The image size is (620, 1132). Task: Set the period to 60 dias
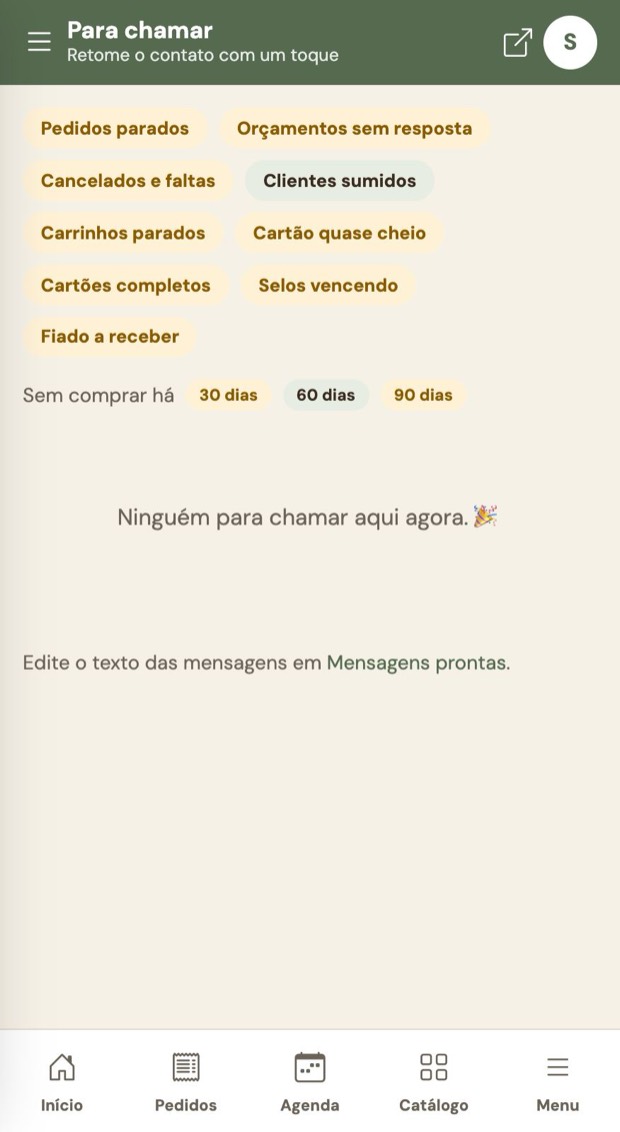pos(326,395)
